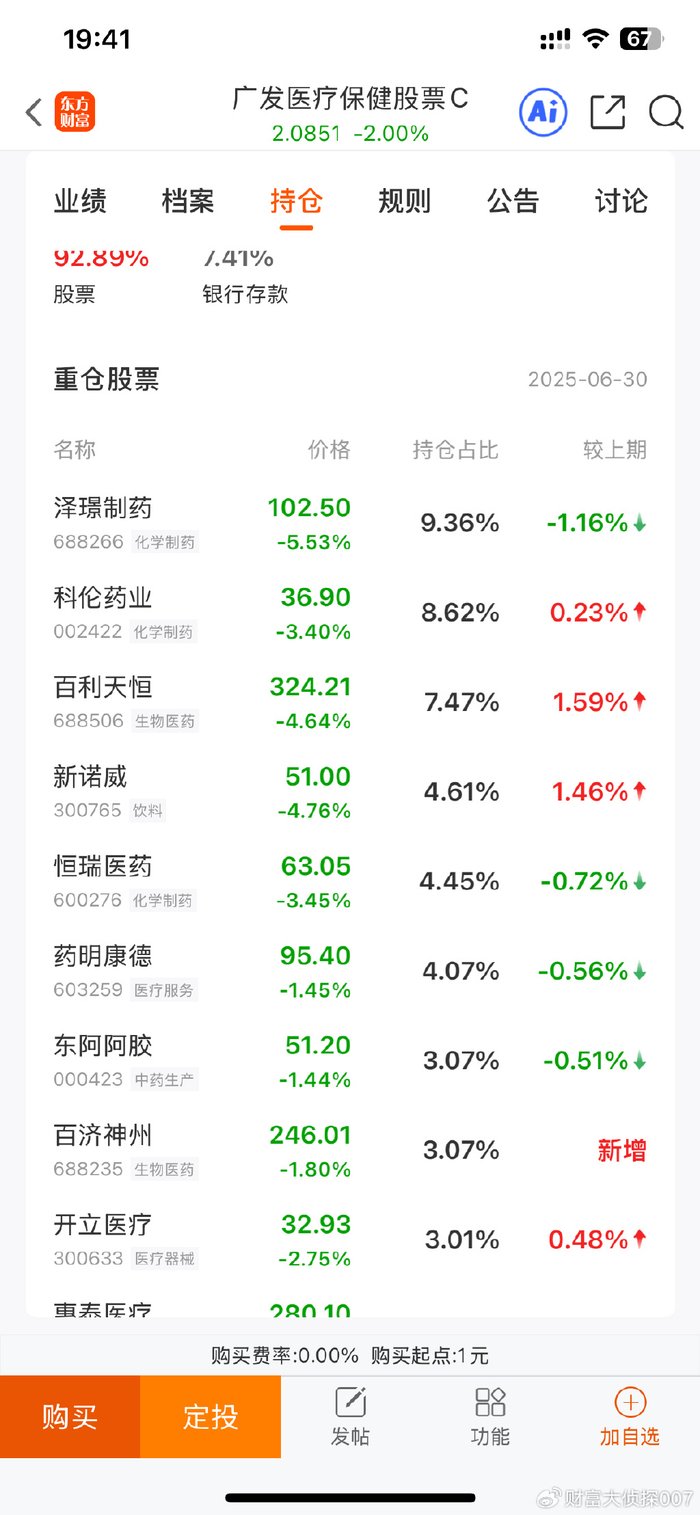
Task: Open the 规则 tab
Action: click(x=404, y=201)
